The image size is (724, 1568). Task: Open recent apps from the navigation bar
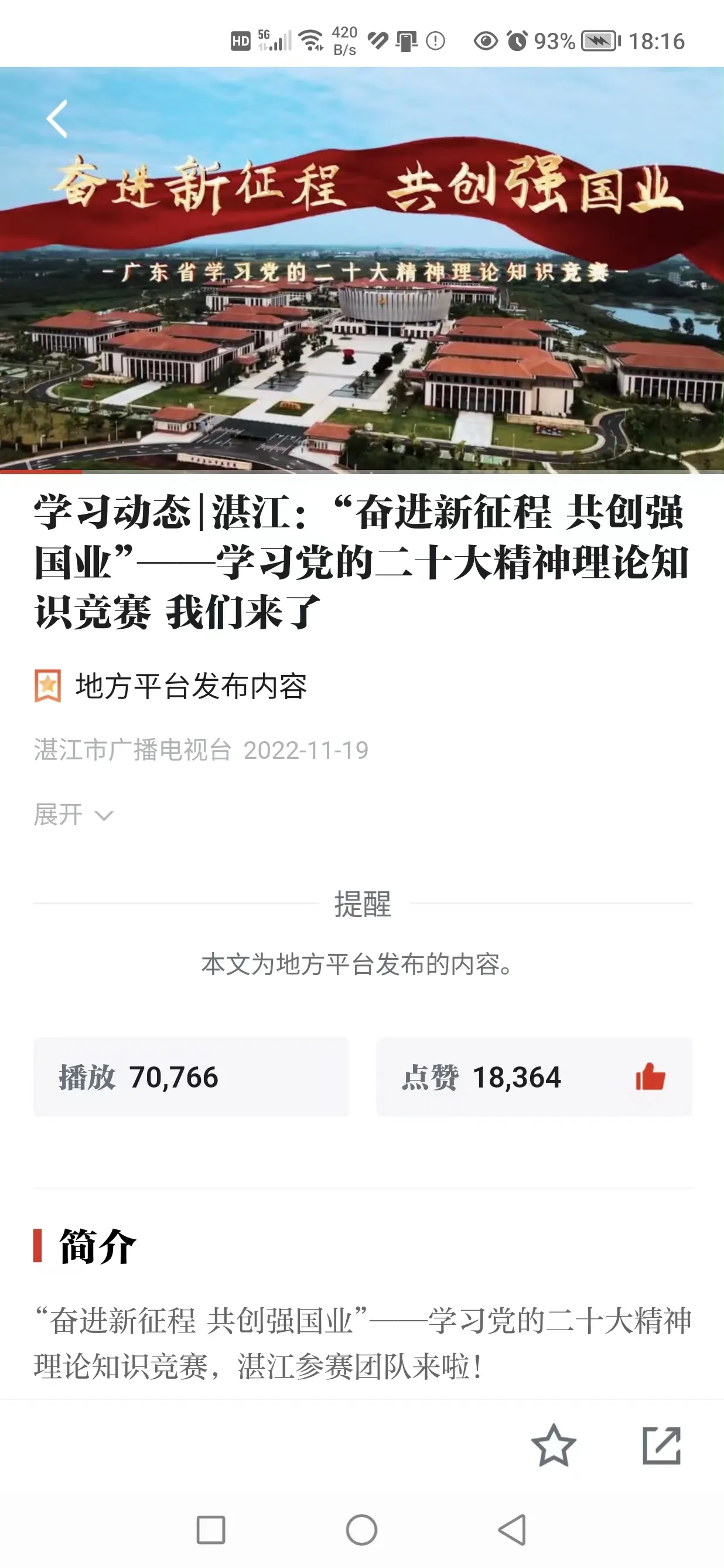[211, 1530]
